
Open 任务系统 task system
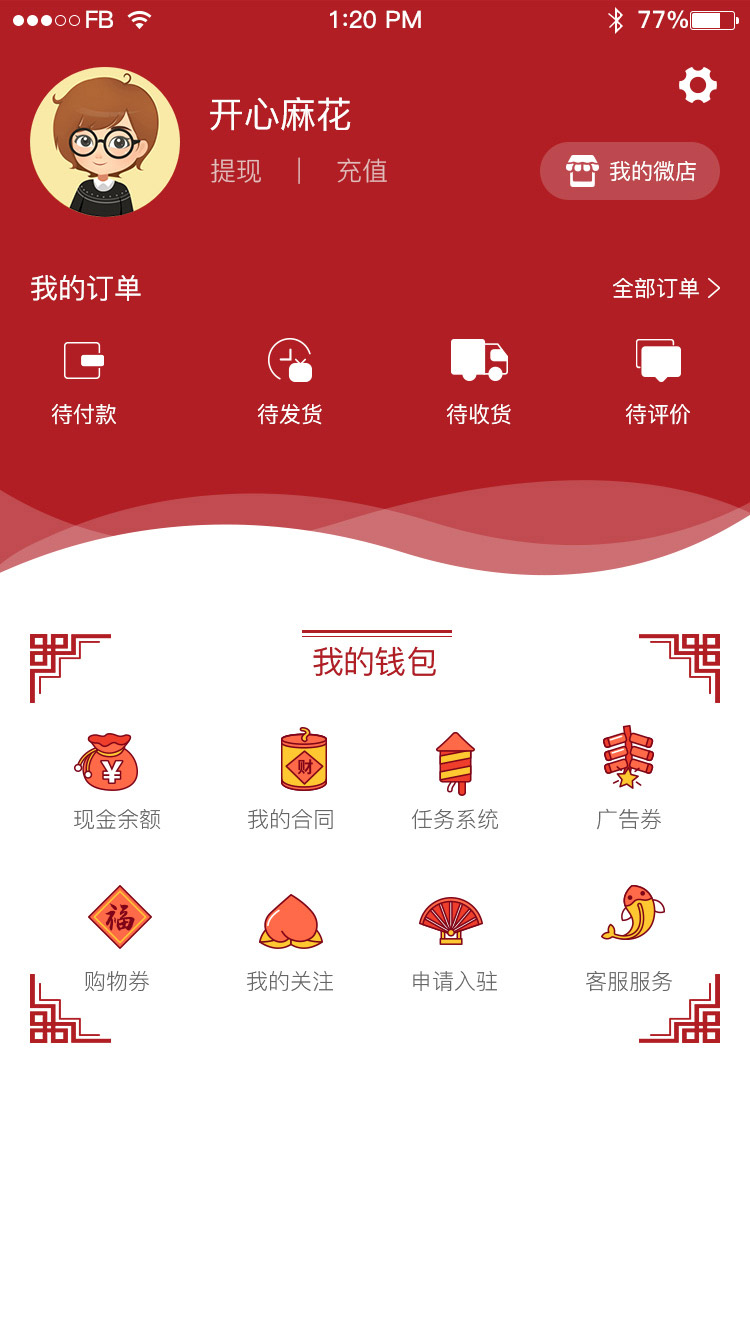(455, 781)
